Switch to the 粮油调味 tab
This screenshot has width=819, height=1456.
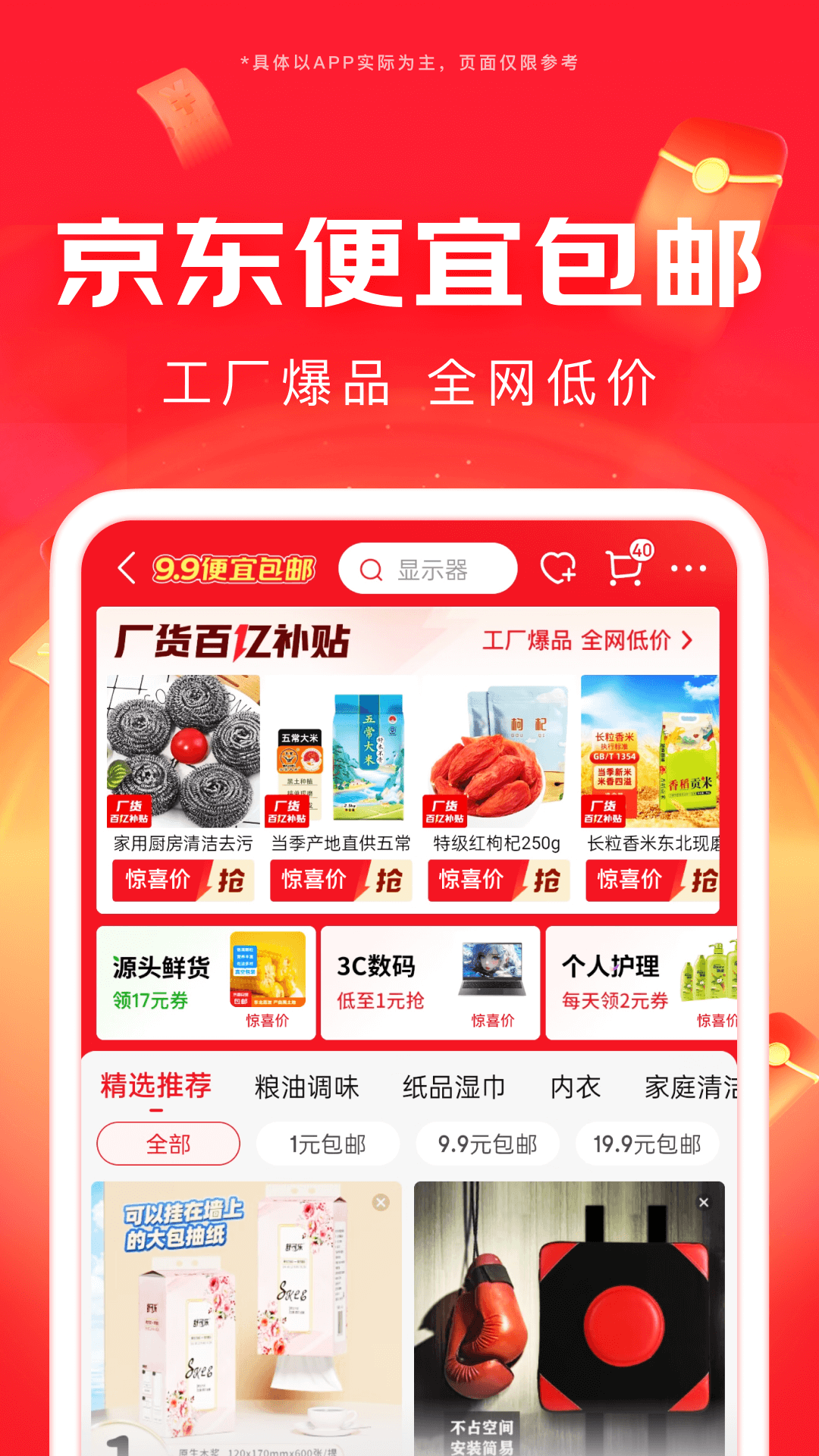click(x=306, y=1086)
